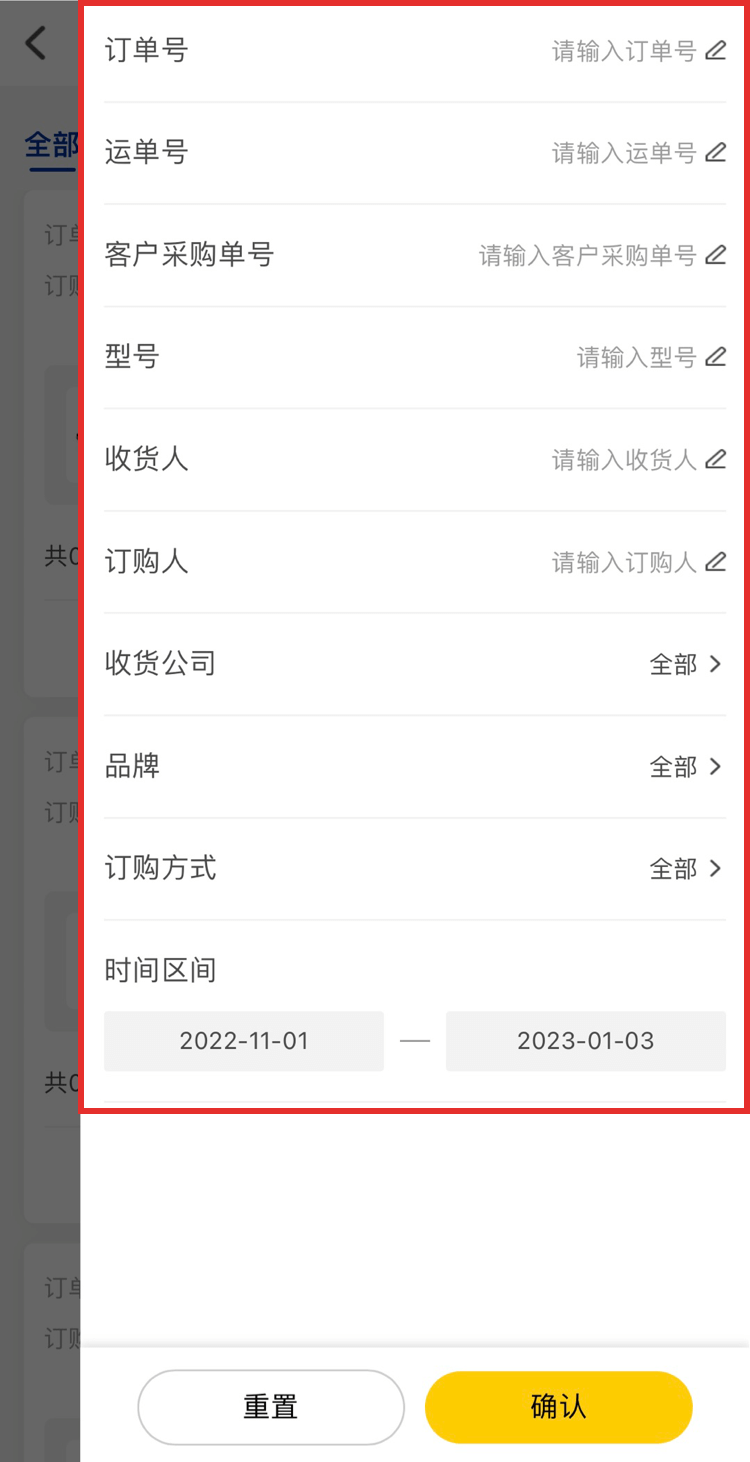Go back using the top-left arrow
The height and width of the screenshot is (1462, 750).
pos(36,43)
